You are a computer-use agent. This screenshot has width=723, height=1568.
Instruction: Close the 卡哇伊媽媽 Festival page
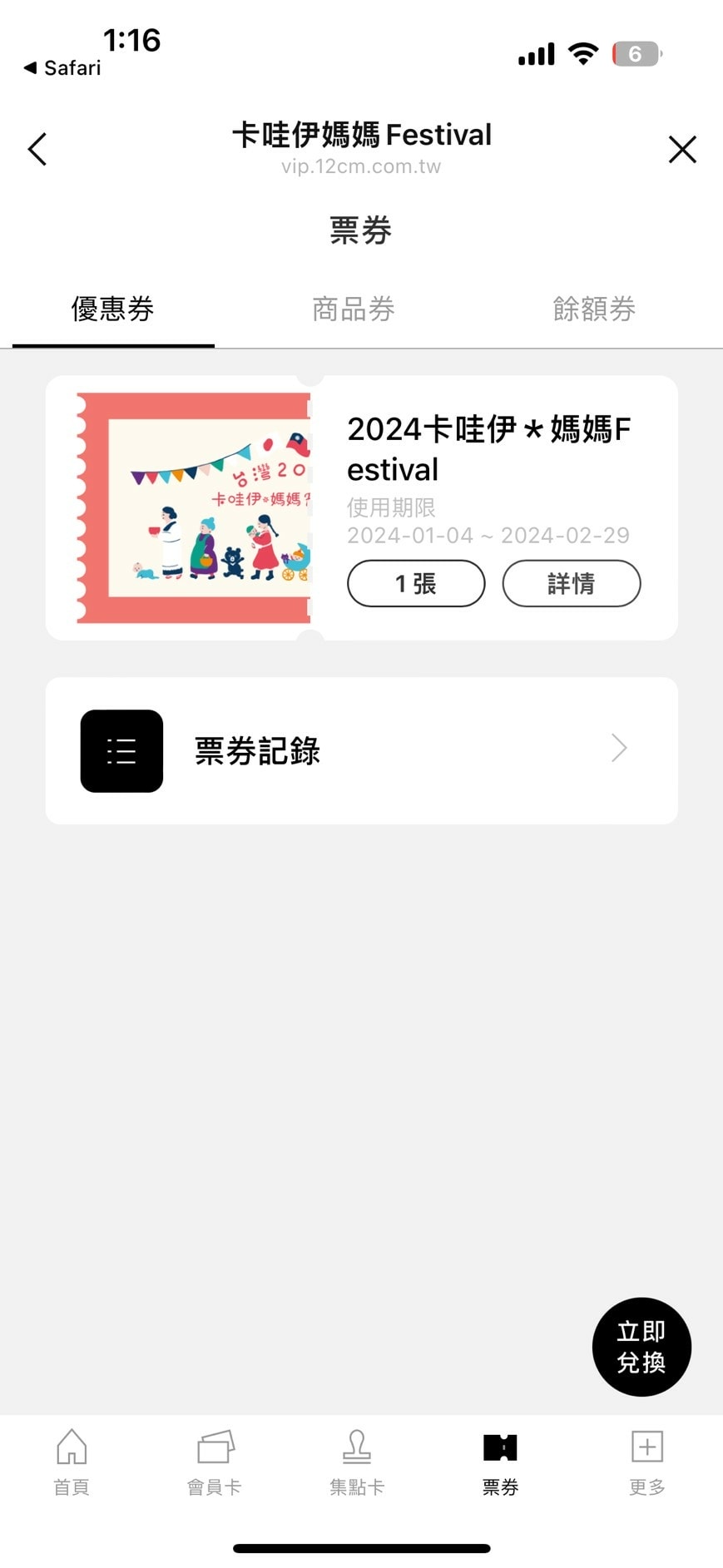click(x=682, y=150)
